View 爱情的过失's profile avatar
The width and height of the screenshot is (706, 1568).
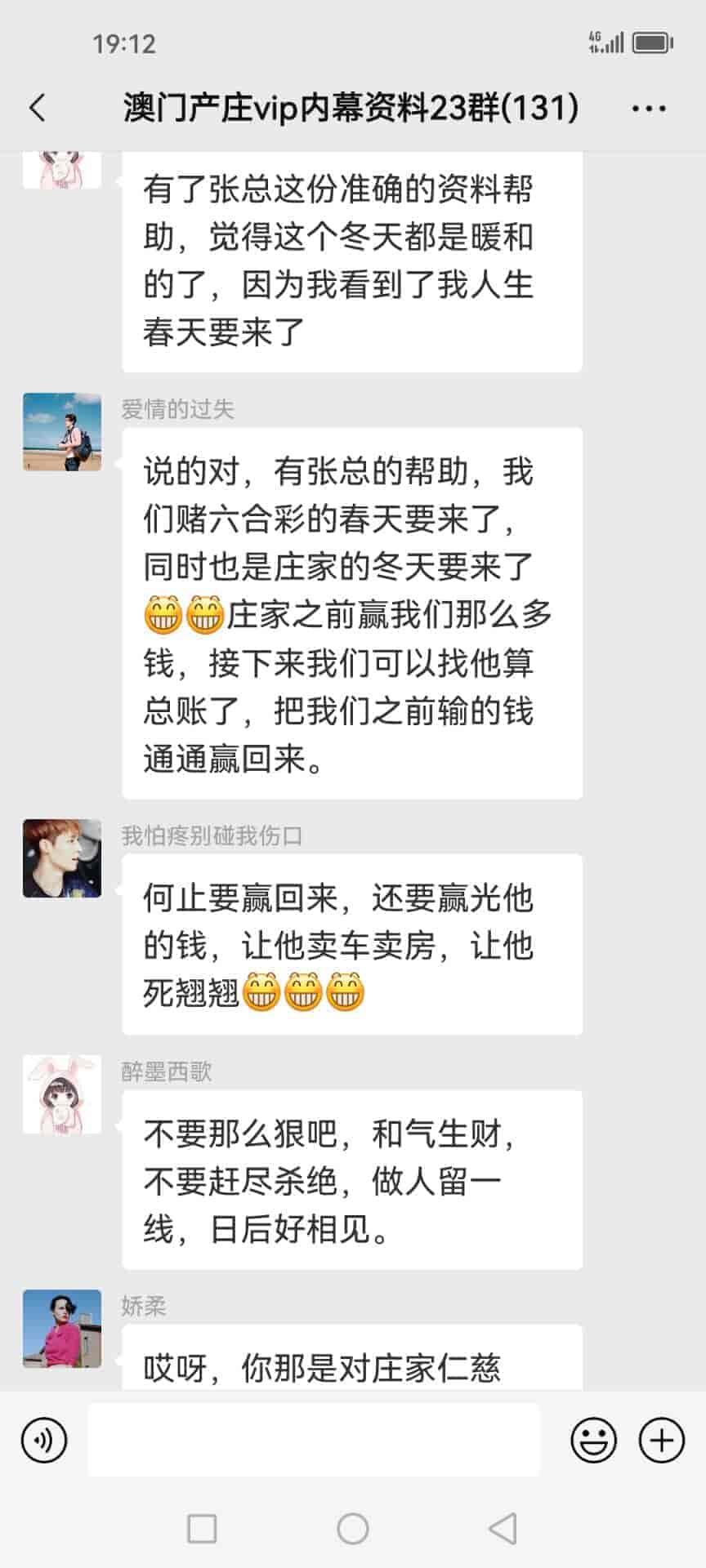tap(62, 432)
